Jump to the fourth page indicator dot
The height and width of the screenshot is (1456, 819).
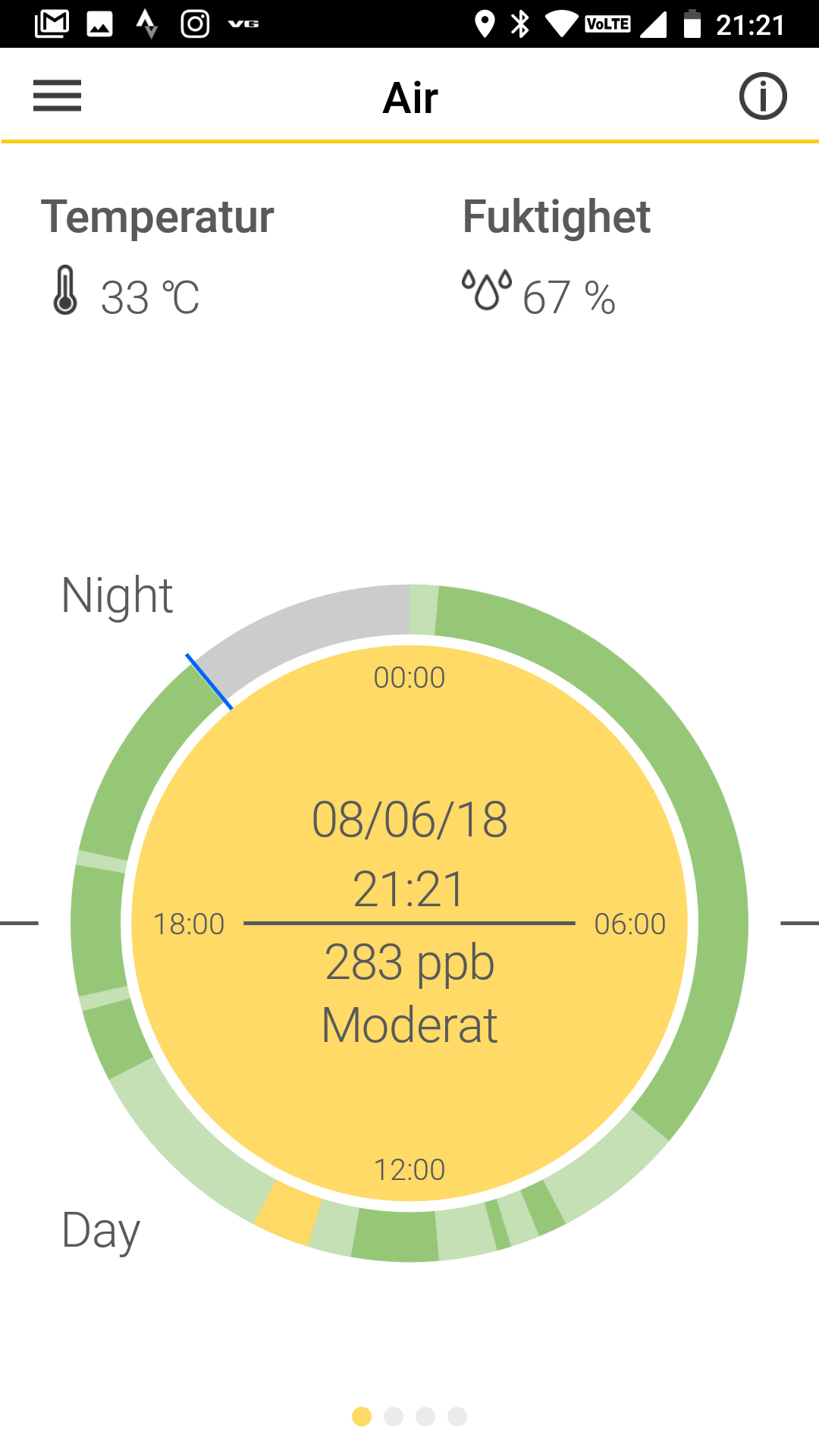point(457,1417)
